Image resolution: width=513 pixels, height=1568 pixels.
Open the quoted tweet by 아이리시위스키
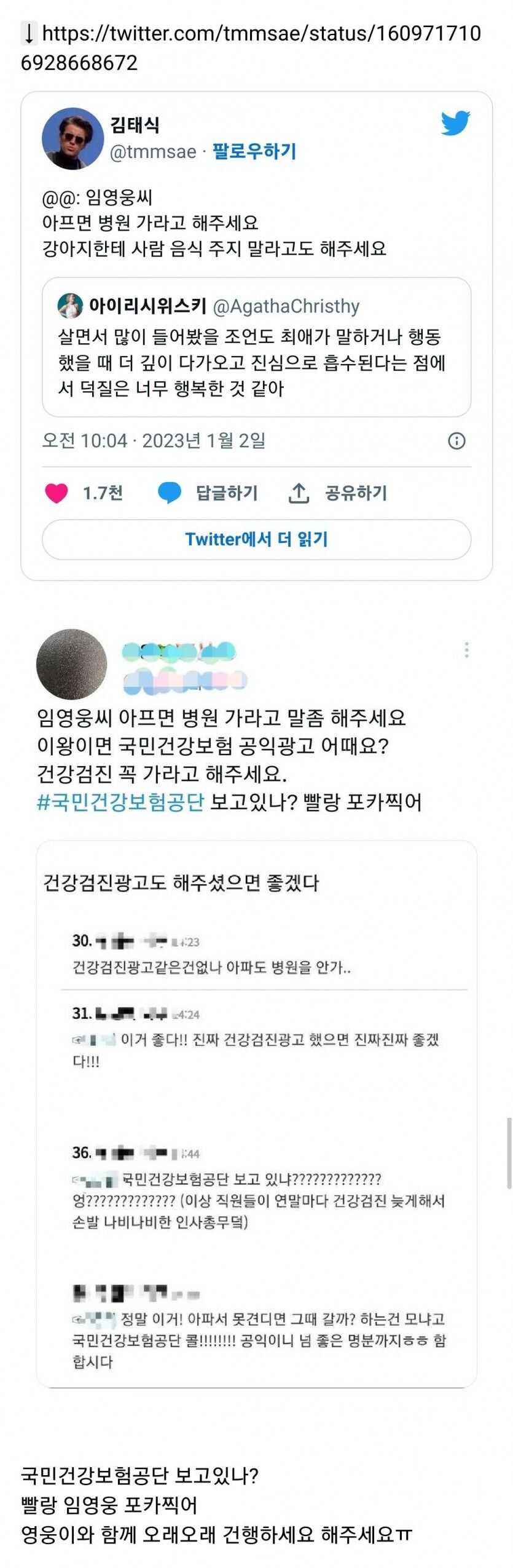[x=256, y=347]
